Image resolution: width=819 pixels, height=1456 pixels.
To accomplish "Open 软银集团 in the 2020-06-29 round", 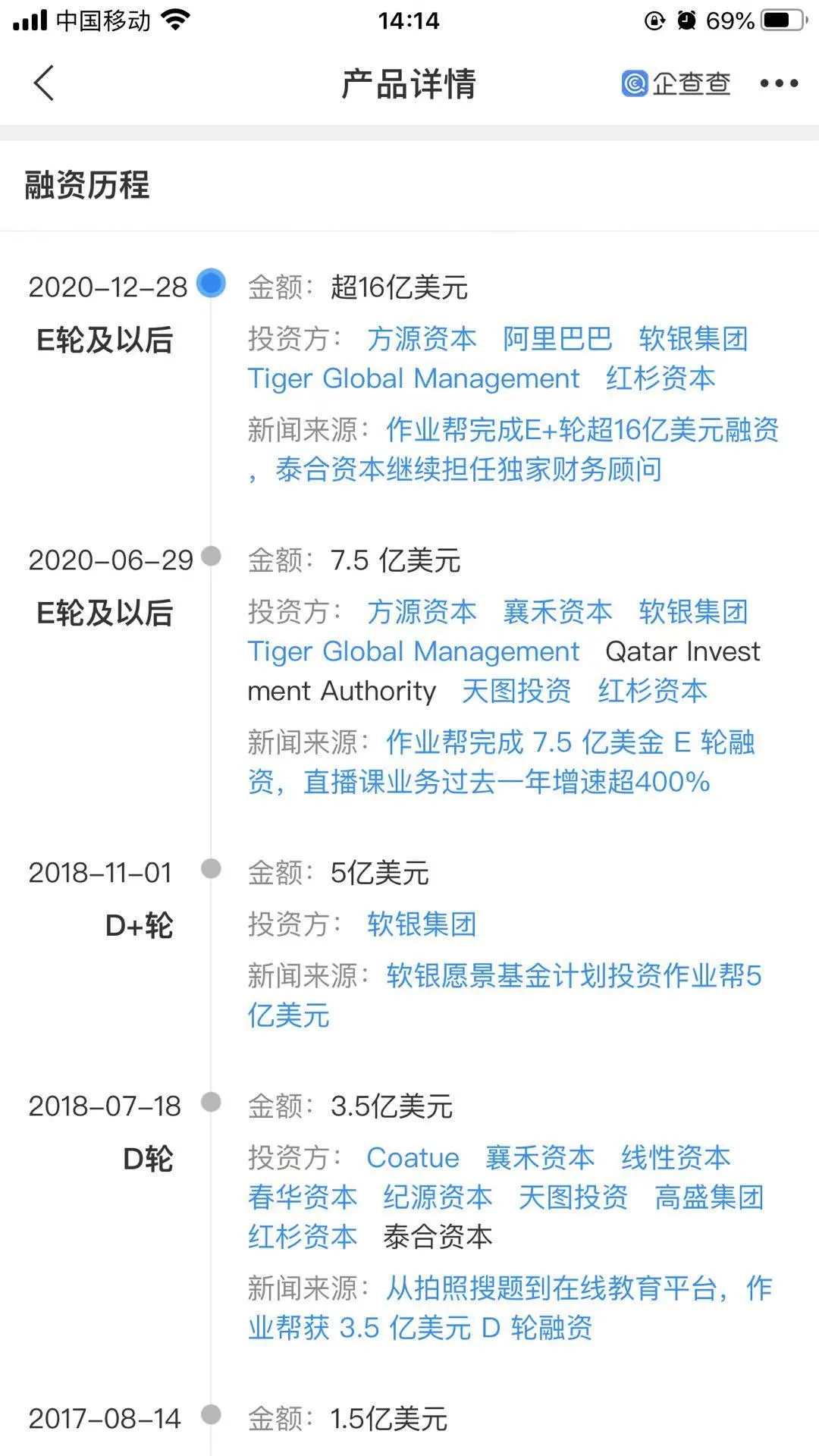I will (x=693, y=611).
